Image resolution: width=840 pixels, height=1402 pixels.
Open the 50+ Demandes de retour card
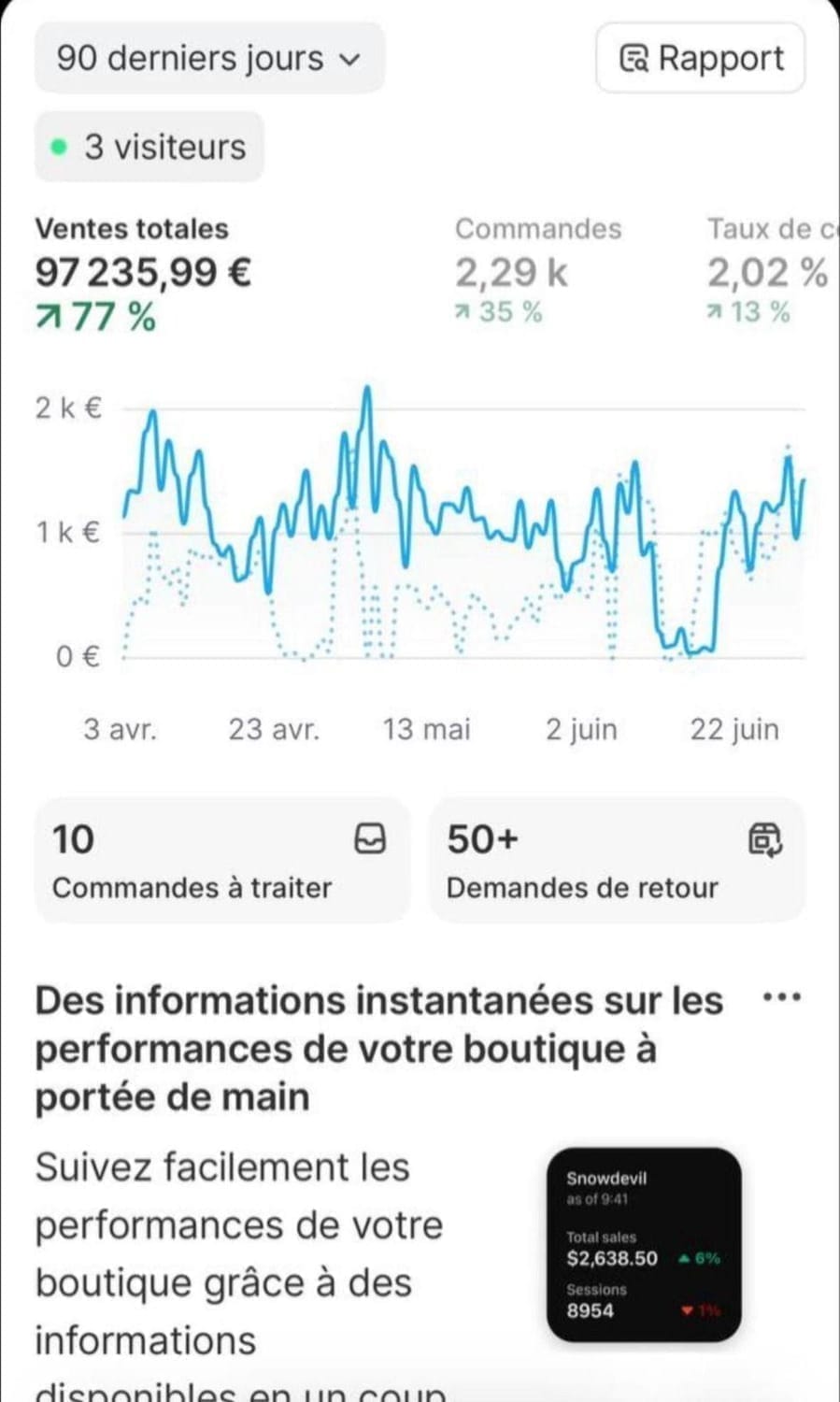tap(617, 861)
